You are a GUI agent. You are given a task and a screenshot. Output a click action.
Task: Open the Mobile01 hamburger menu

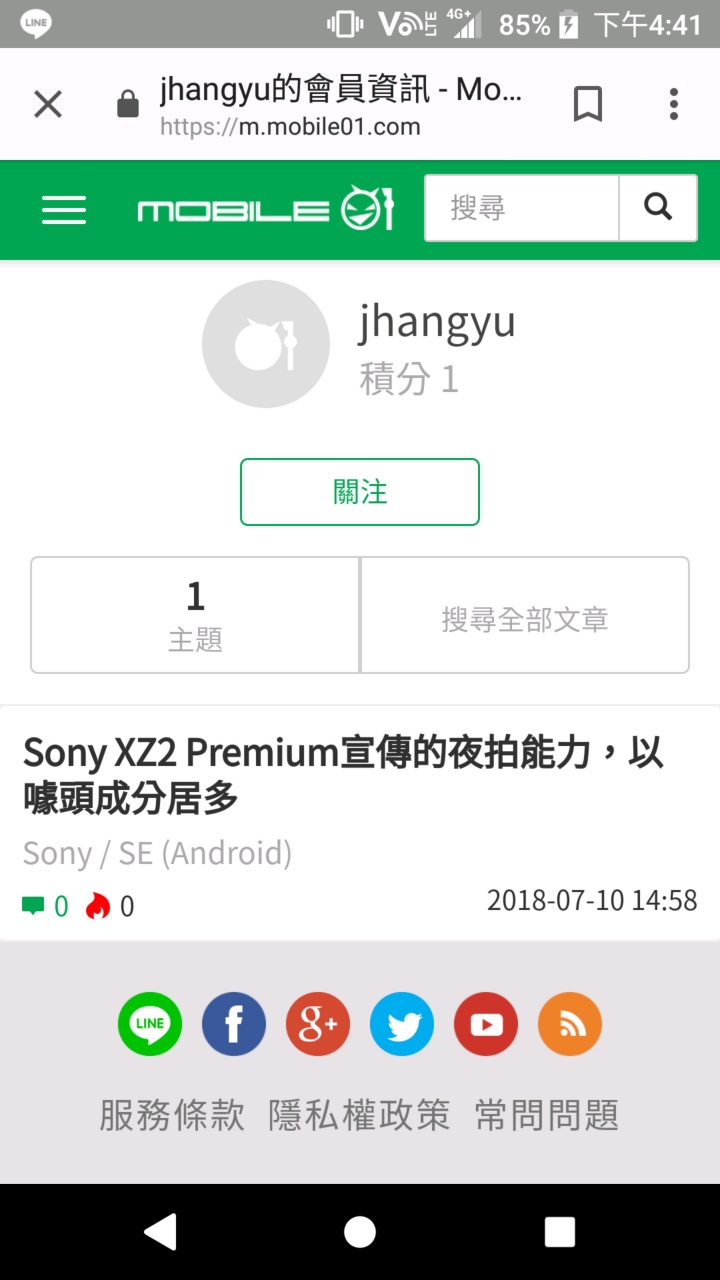click(64, 209)
